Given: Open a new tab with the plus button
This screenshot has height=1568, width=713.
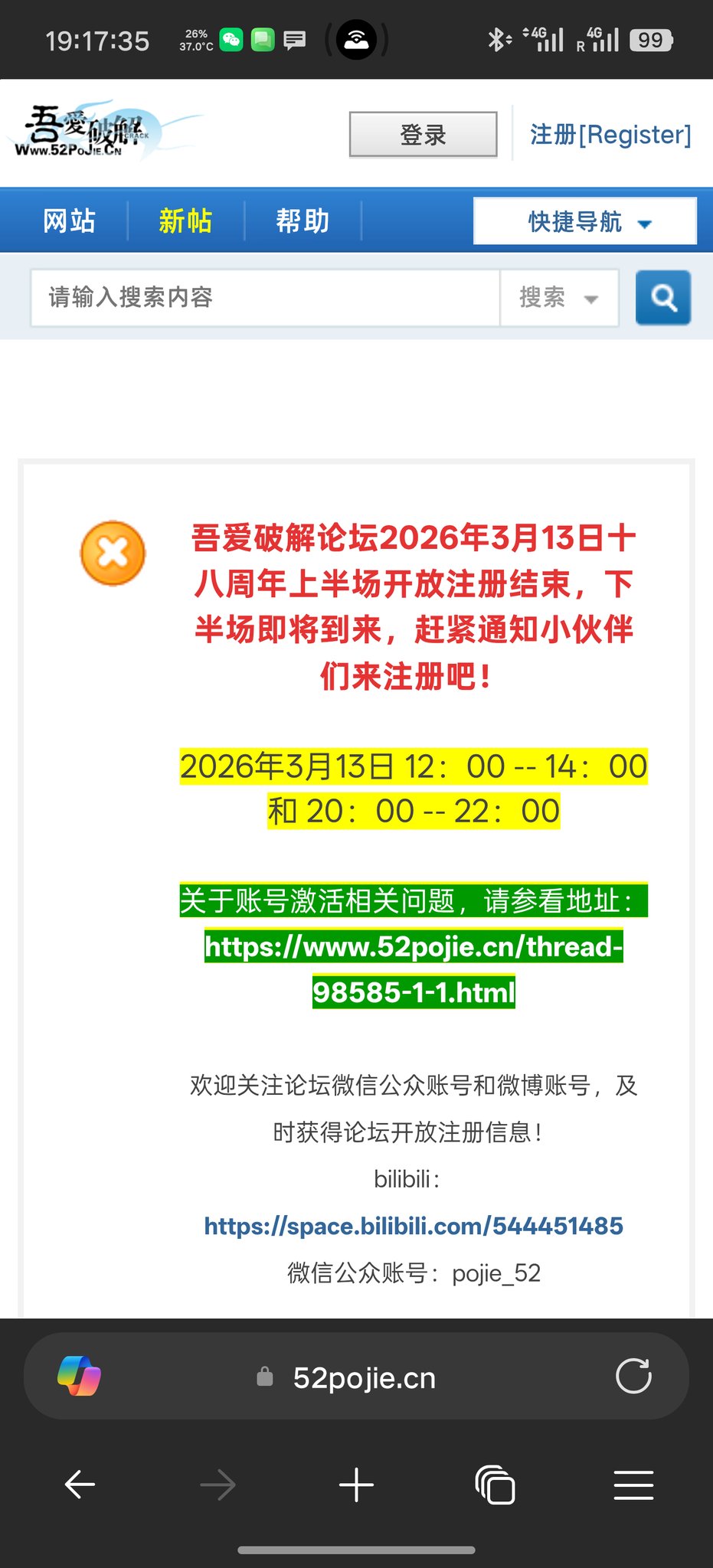Looking at the screenshot, I should click(356, 1485).
